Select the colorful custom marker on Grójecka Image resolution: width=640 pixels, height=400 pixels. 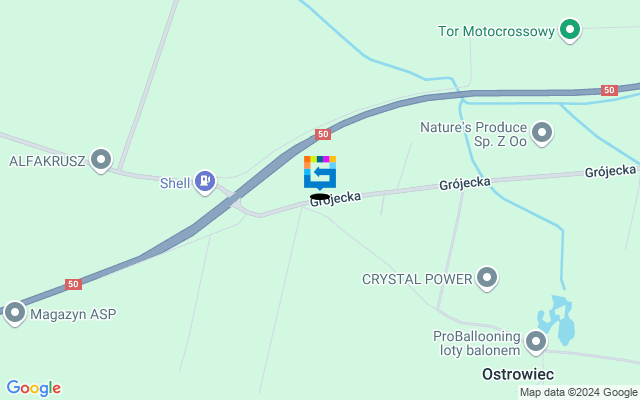click(x=320, y=172)
